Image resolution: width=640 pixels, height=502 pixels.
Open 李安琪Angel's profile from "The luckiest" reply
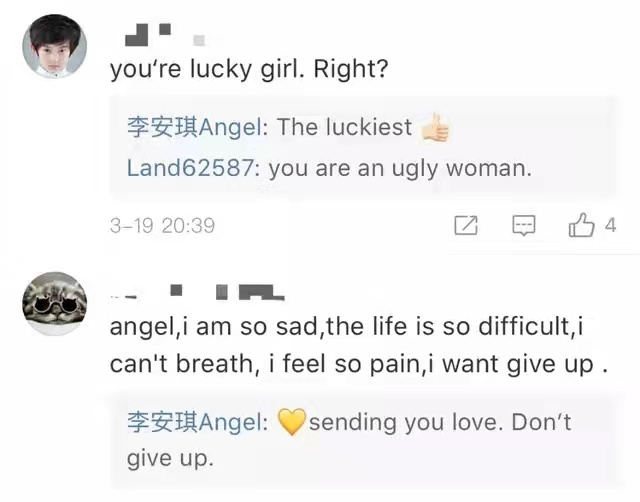tap(196, 127)
